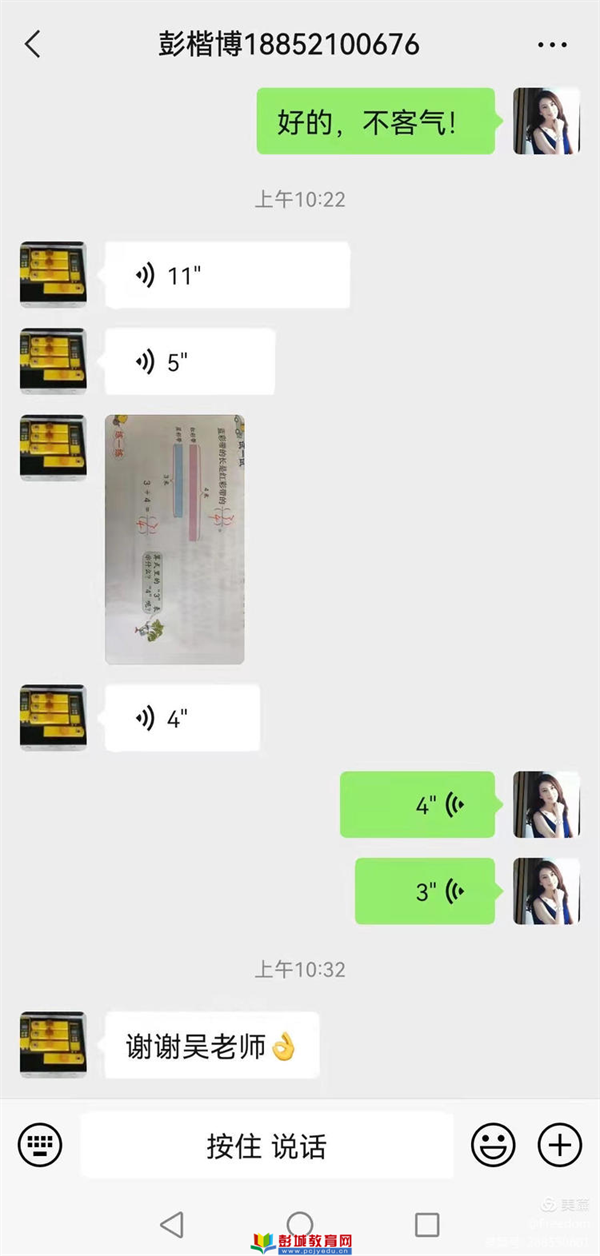Tap the 按住 说话 voice button
This screenshot has width=600, height=1256.
[266, 1145]
